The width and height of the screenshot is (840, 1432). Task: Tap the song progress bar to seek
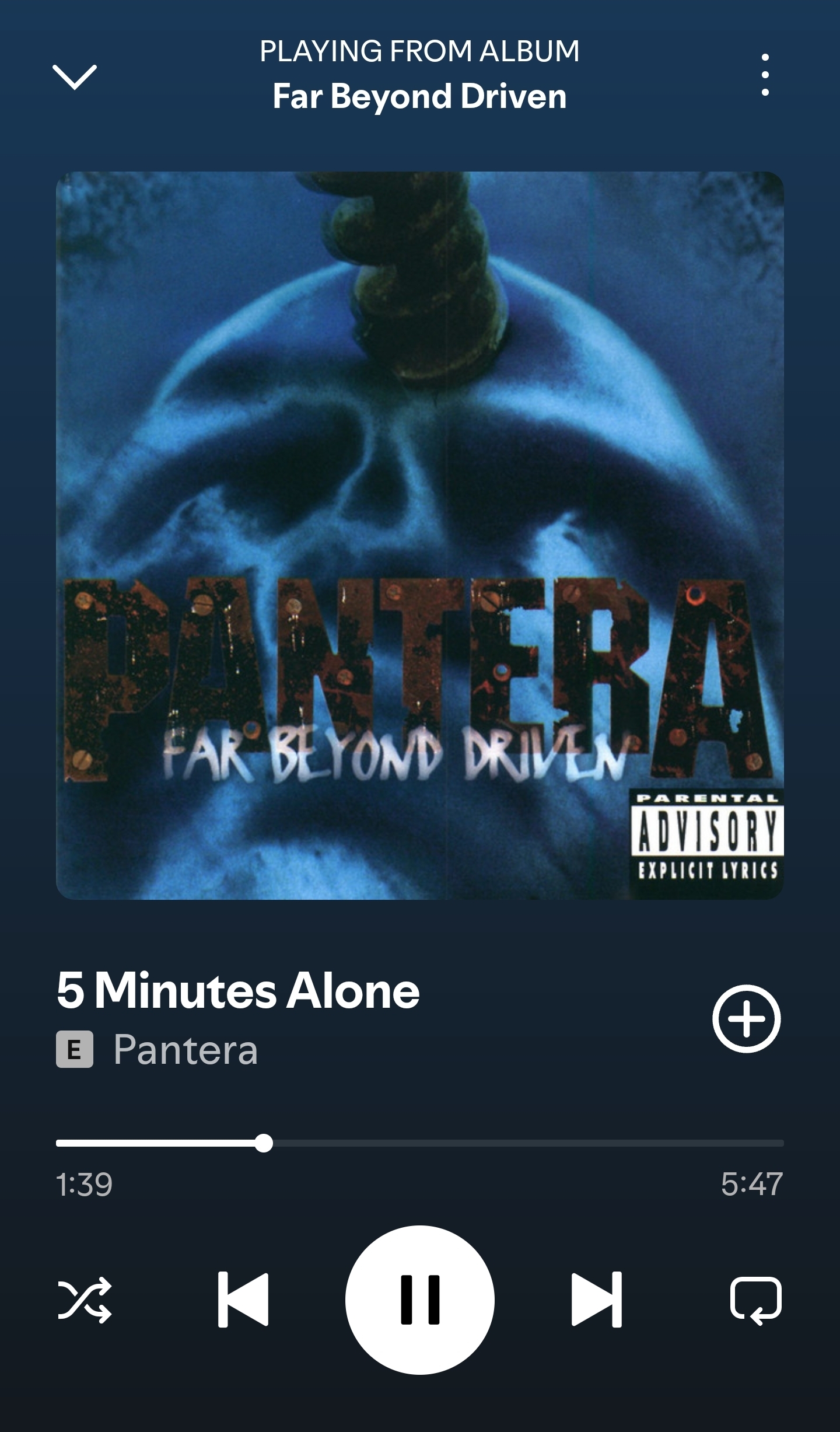(x=420, y=1143)
